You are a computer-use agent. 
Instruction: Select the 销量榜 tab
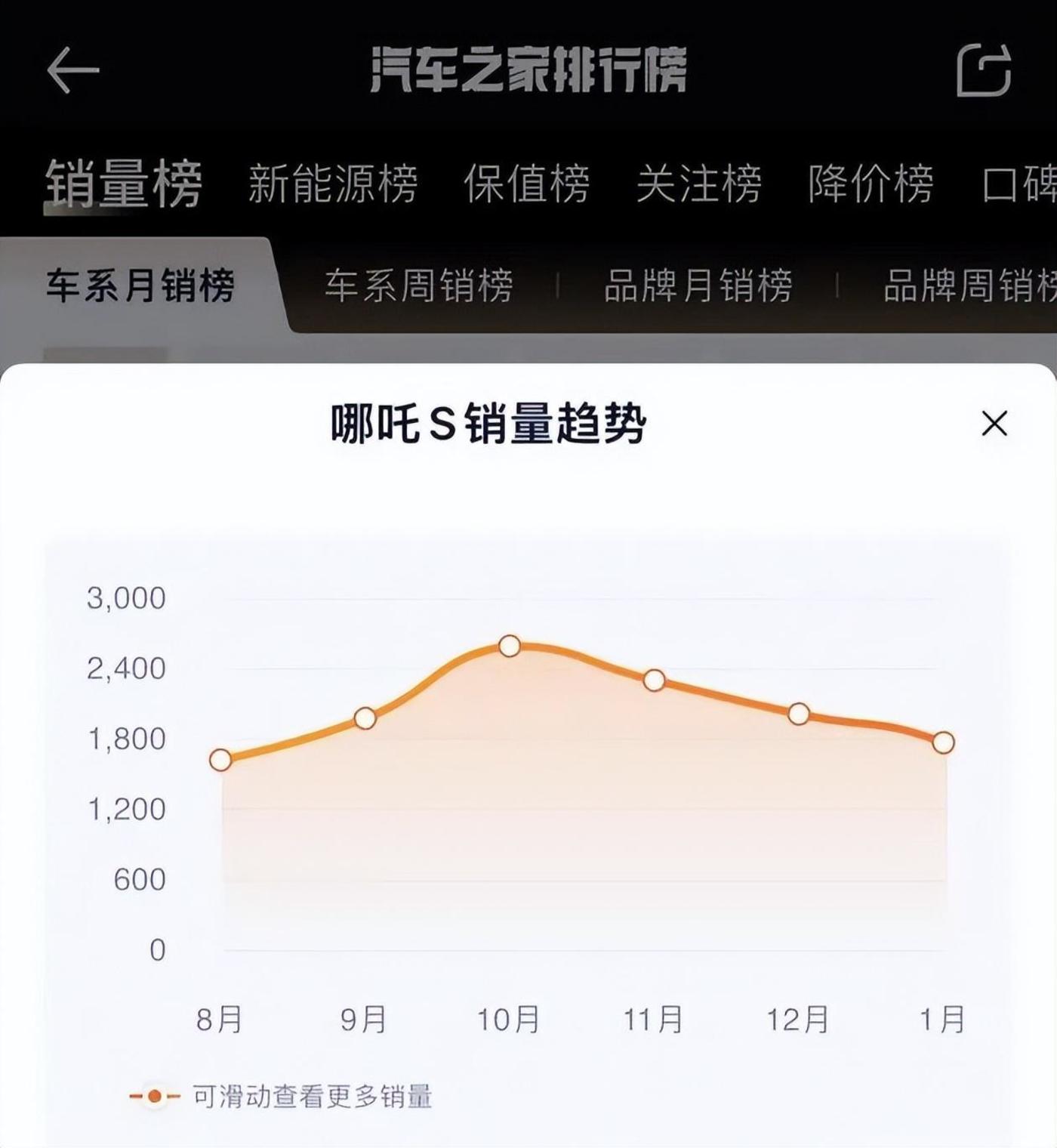point(123,184)
